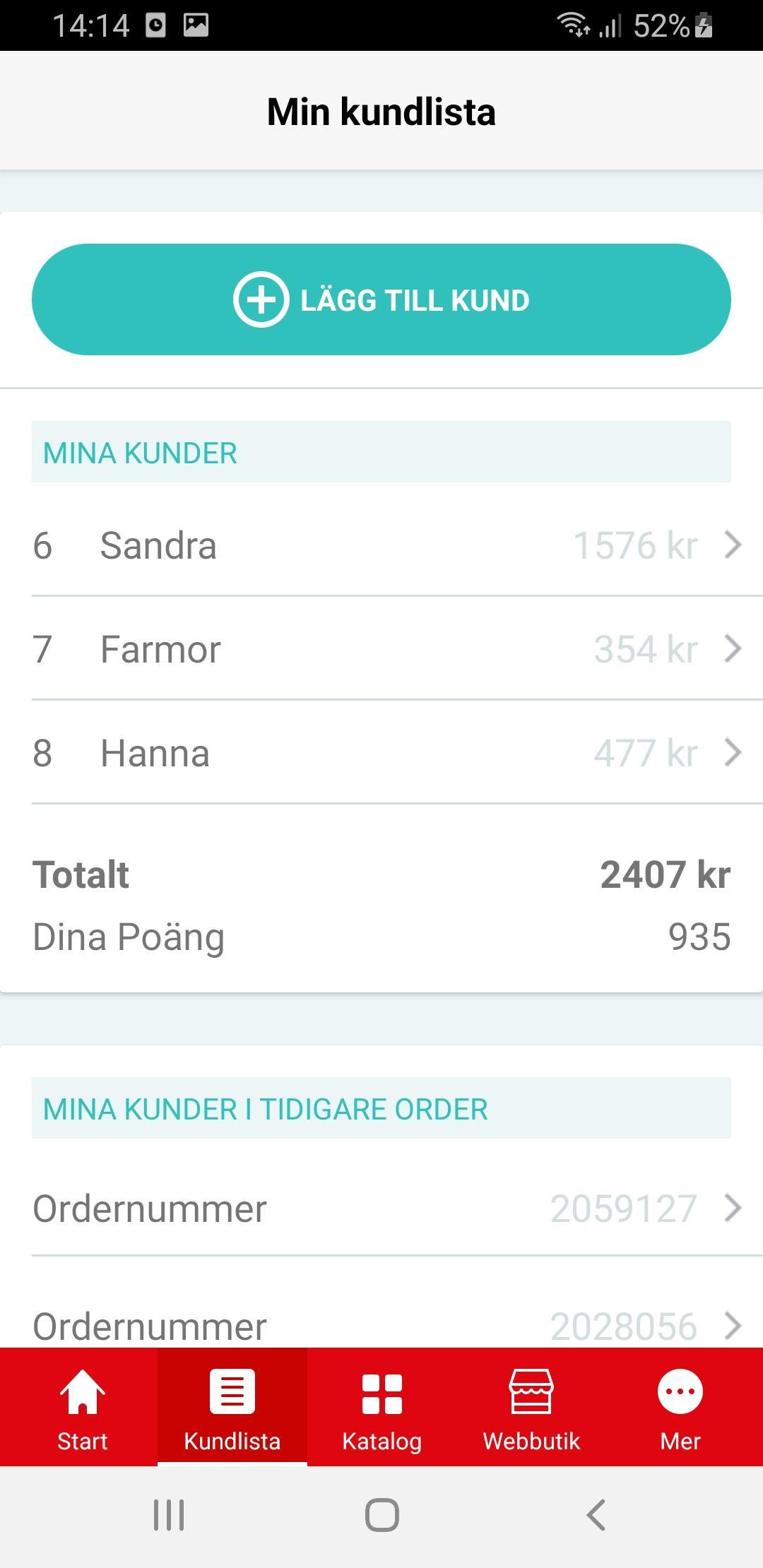
Task: Open previous order 2059127
Action: [x=381, y=1208]
